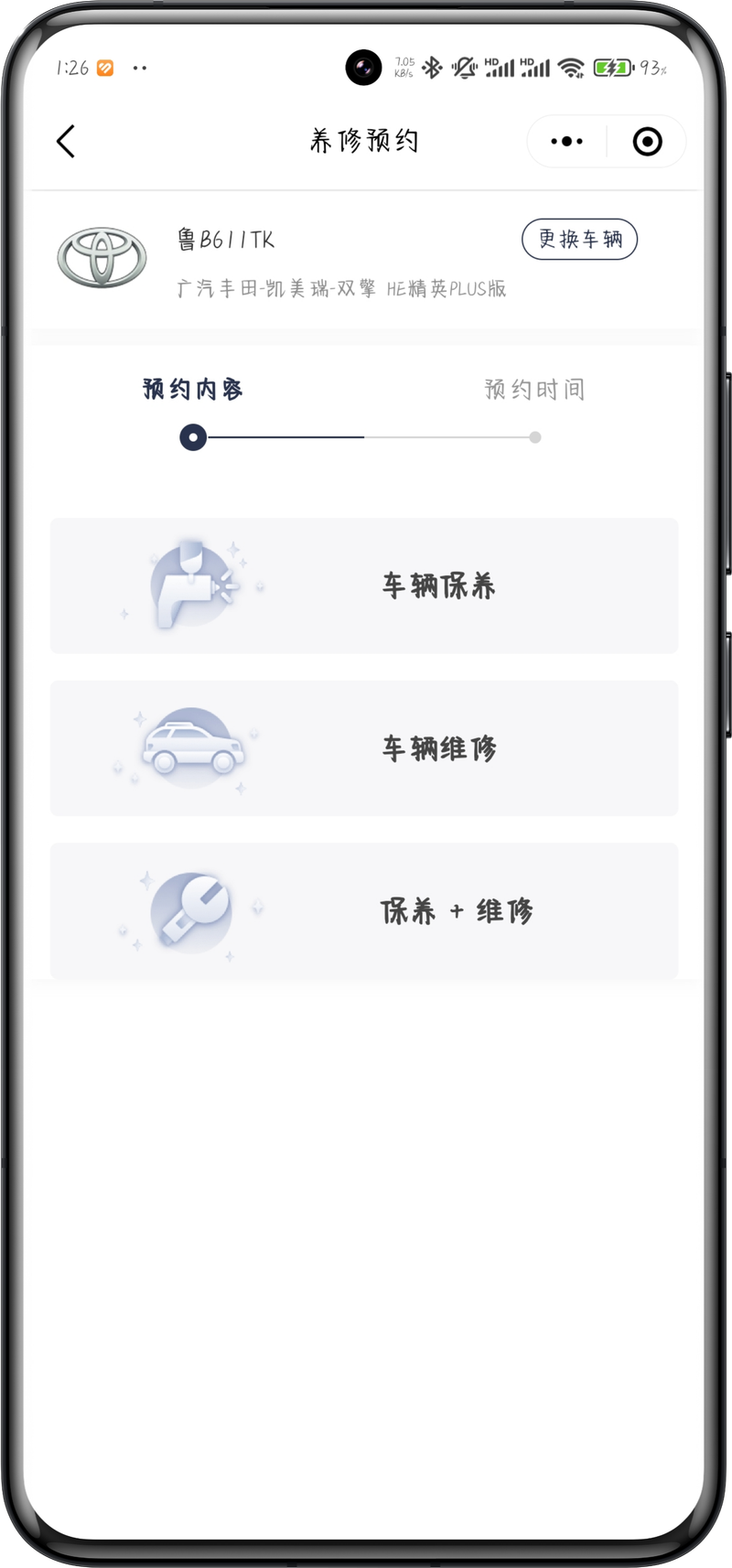
Task: Open the mini program more-options menu
Action: coord(566,142)
